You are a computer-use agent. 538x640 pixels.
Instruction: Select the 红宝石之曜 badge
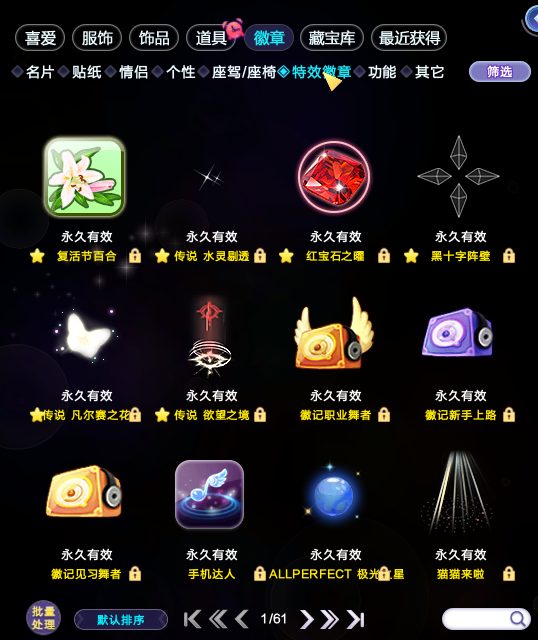pos(334,177)
